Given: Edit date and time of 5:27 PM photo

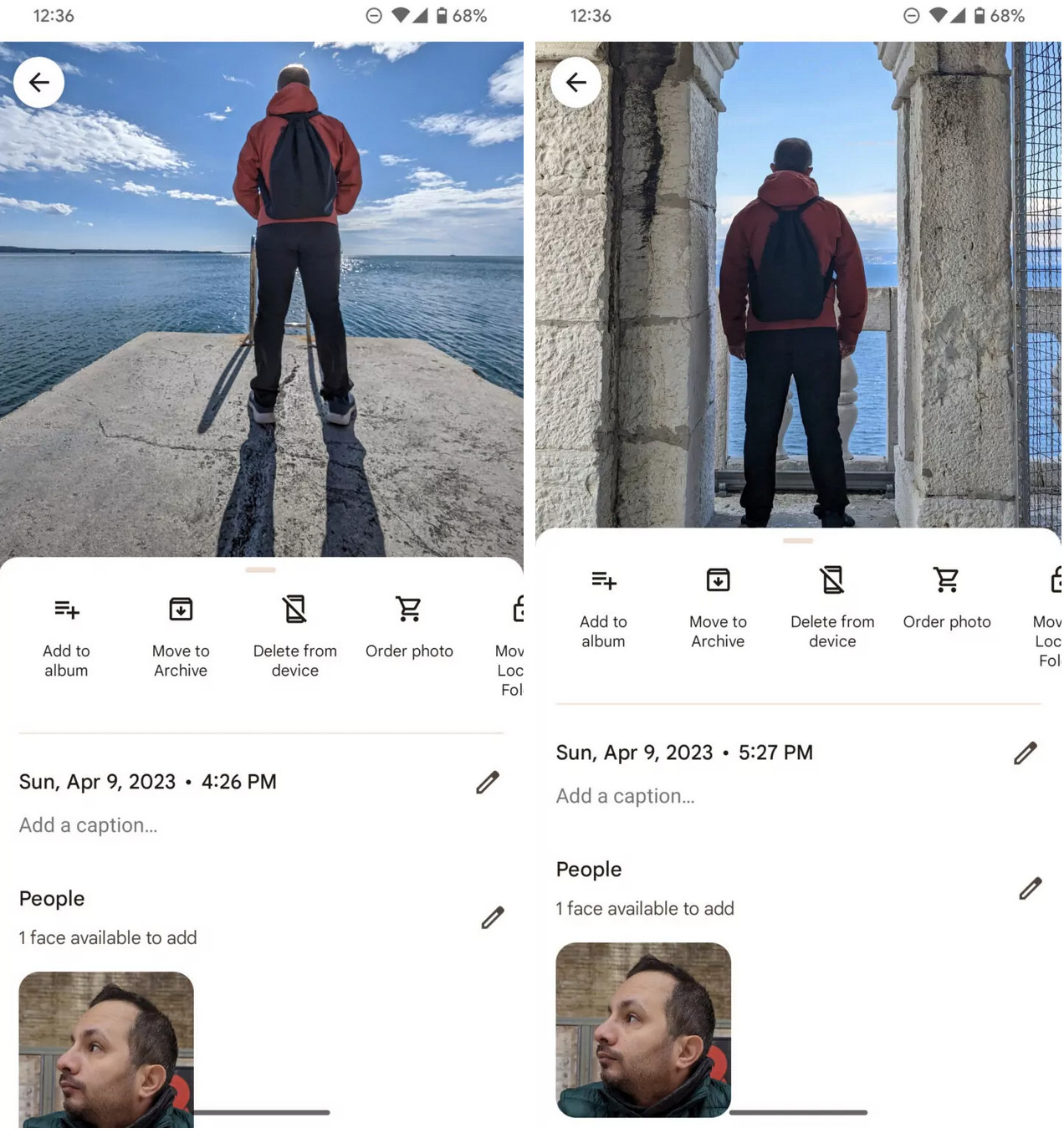Looking at the screenshot, I should [1026, 754].
